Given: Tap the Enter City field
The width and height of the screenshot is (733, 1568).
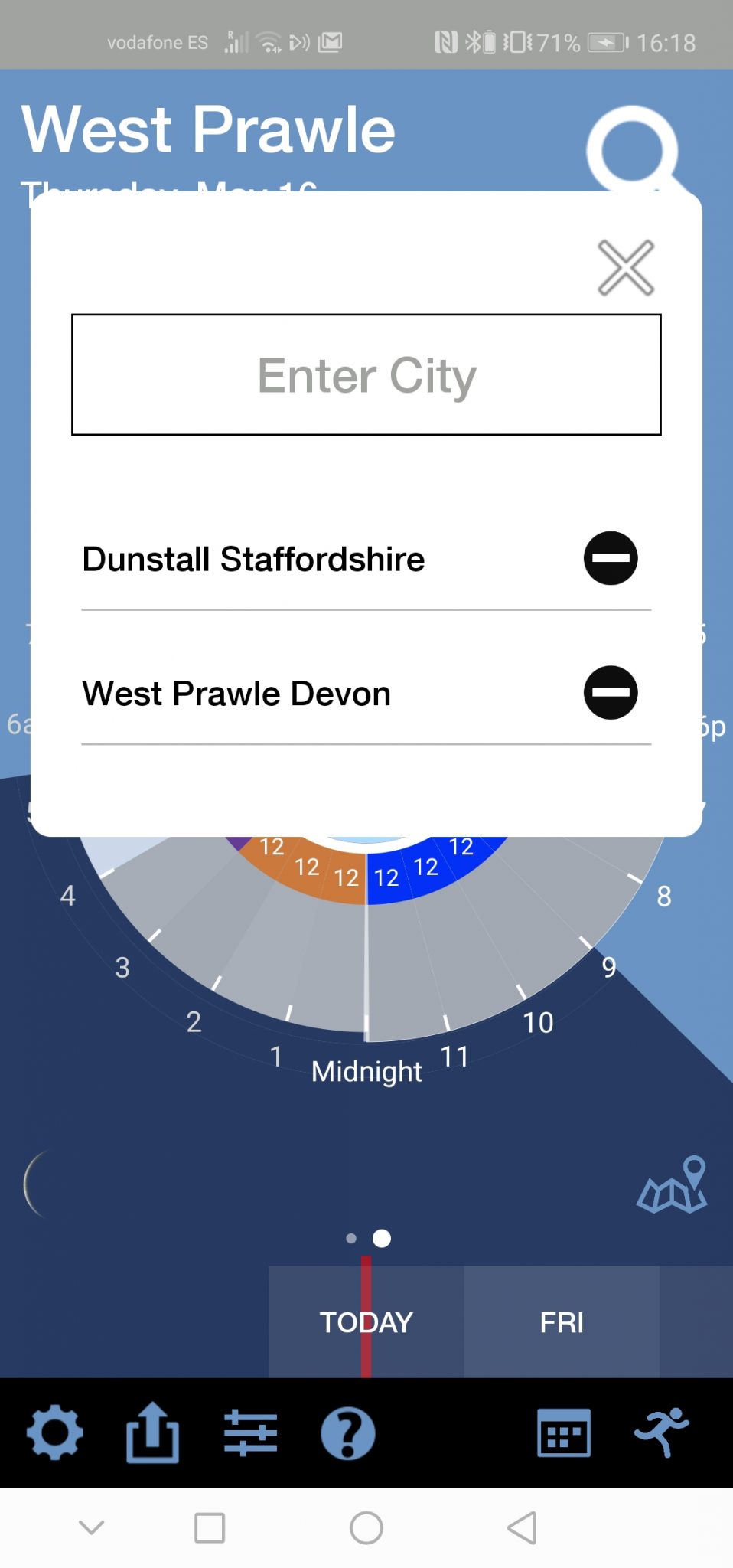Looking at the screenshot, I should coord(366,374).
